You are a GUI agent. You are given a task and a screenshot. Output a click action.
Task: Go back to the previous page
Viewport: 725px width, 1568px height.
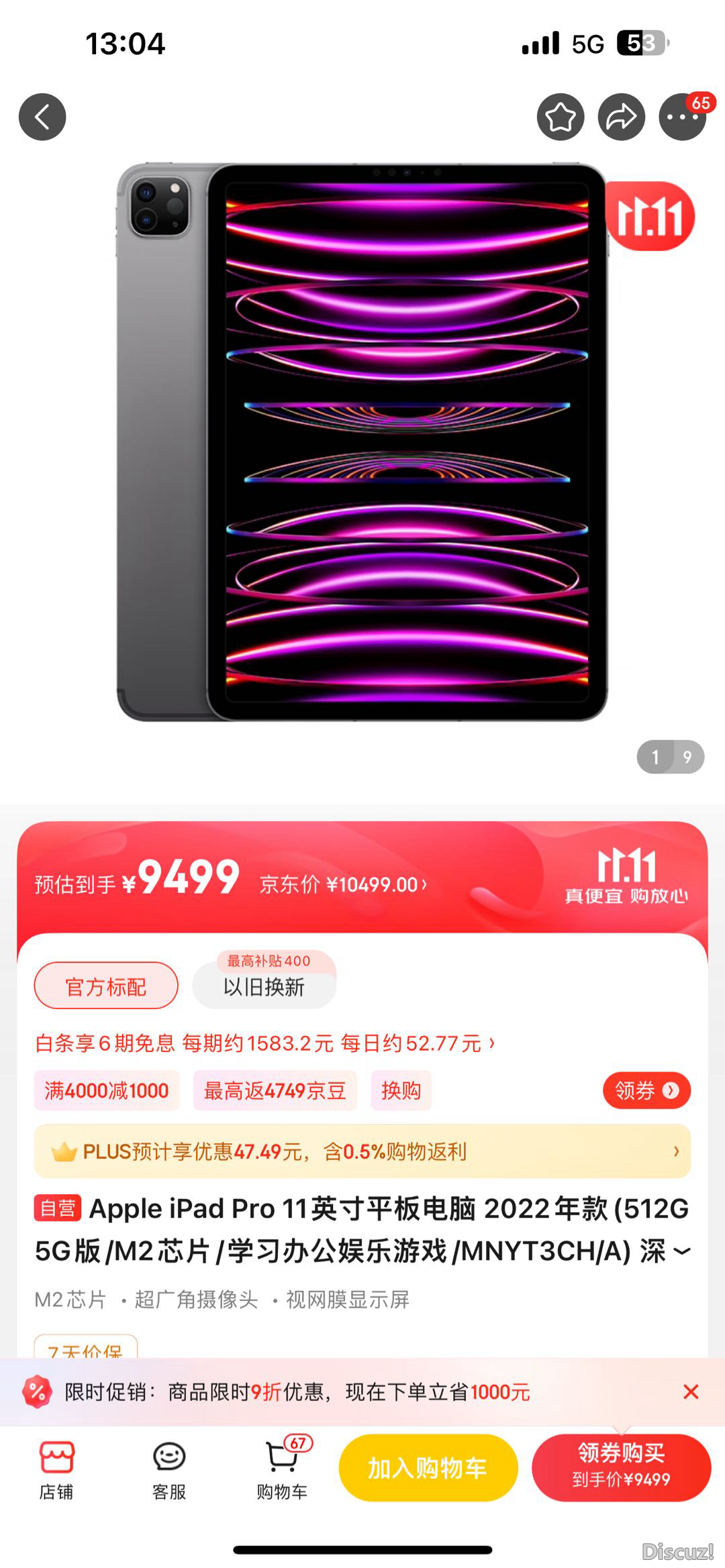(42, 117)
